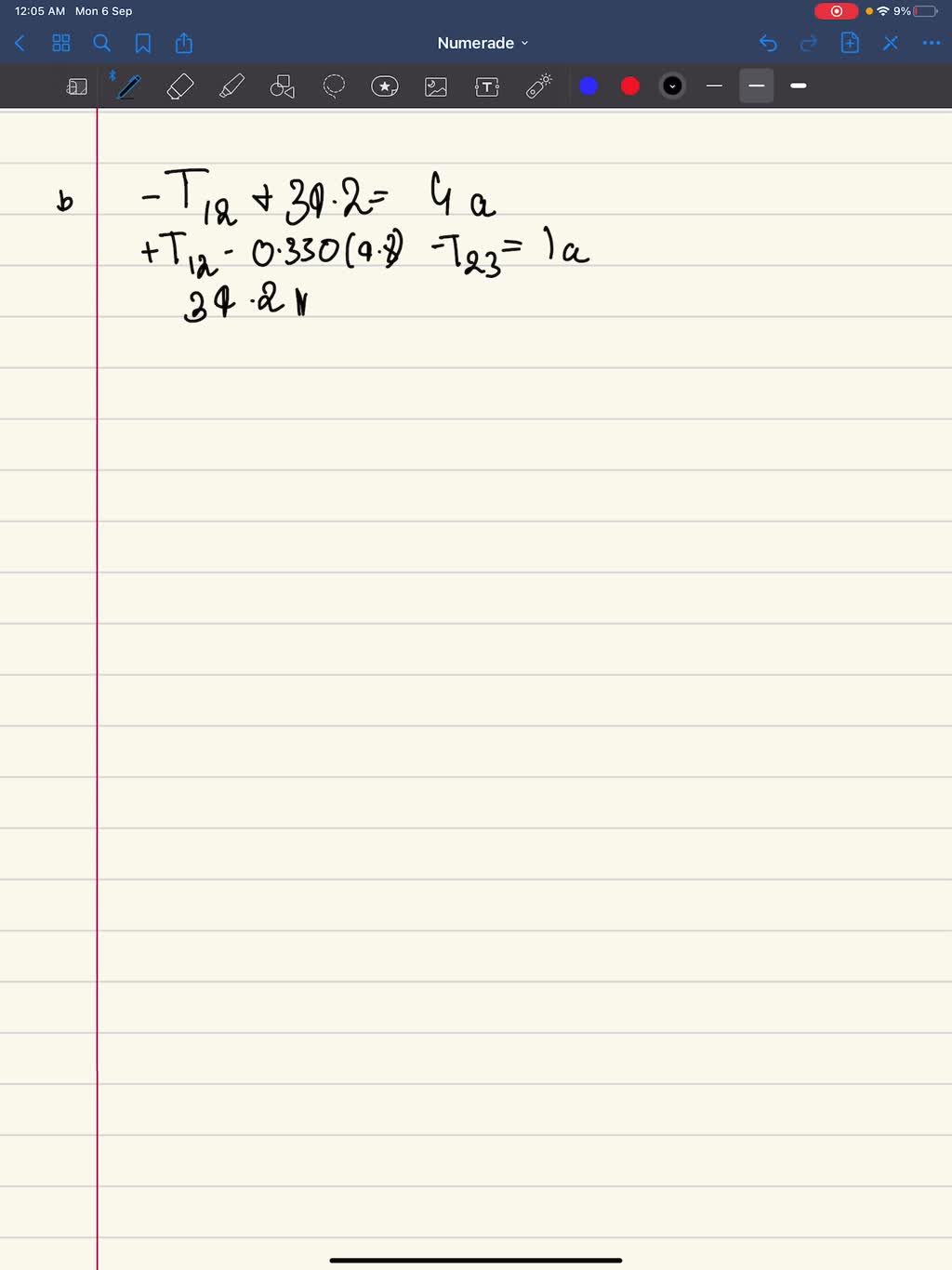Switch to the eraser tool
952x1270 pixels.
point(179,86)
